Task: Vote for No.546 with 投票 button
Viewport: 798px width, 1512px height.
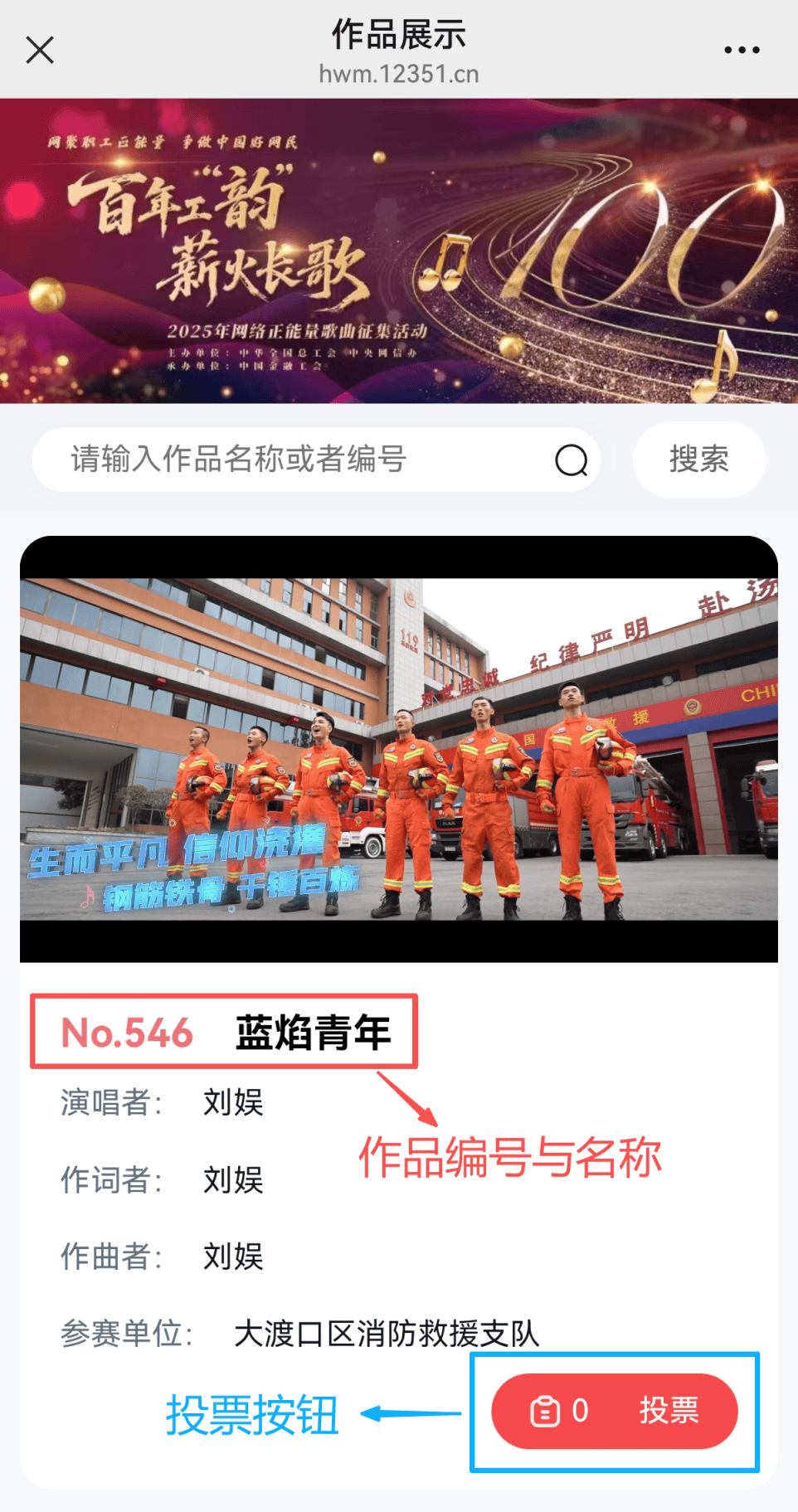Action: [615, 1411]
